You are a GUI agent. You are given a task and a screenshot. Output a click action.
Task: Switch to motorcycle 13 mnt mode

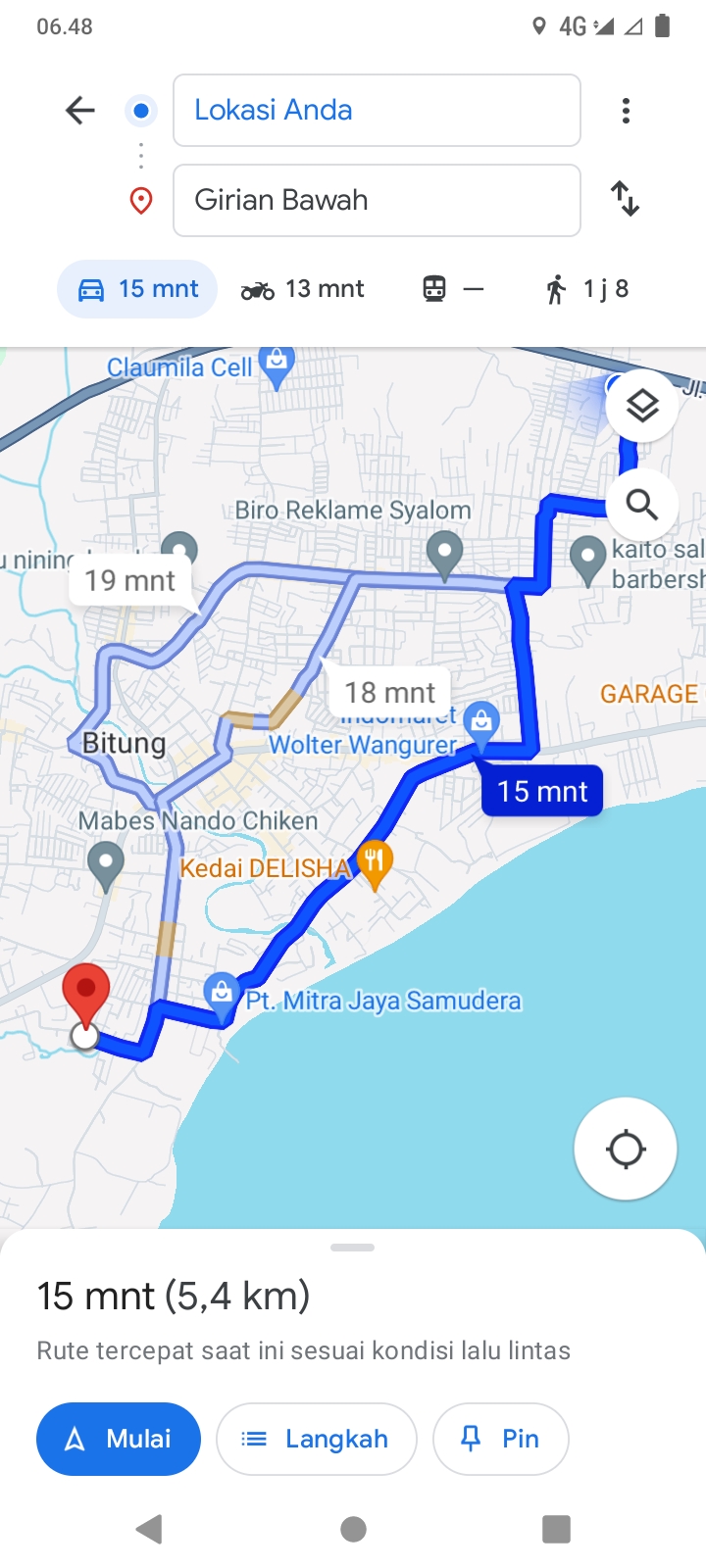point(303,289)
